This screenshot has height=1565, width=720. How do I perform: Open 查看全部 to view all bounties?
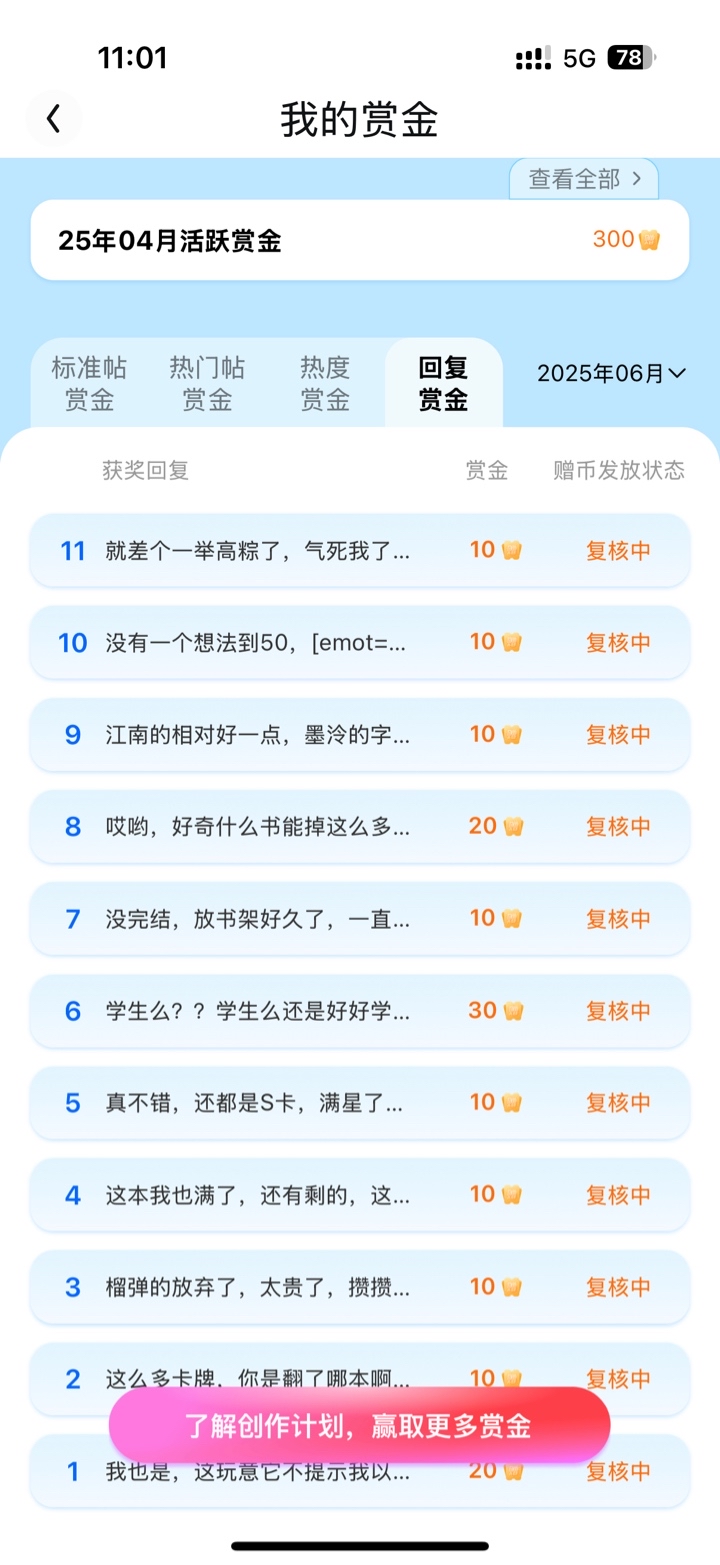pyautogui.click(x=584, y=179)
